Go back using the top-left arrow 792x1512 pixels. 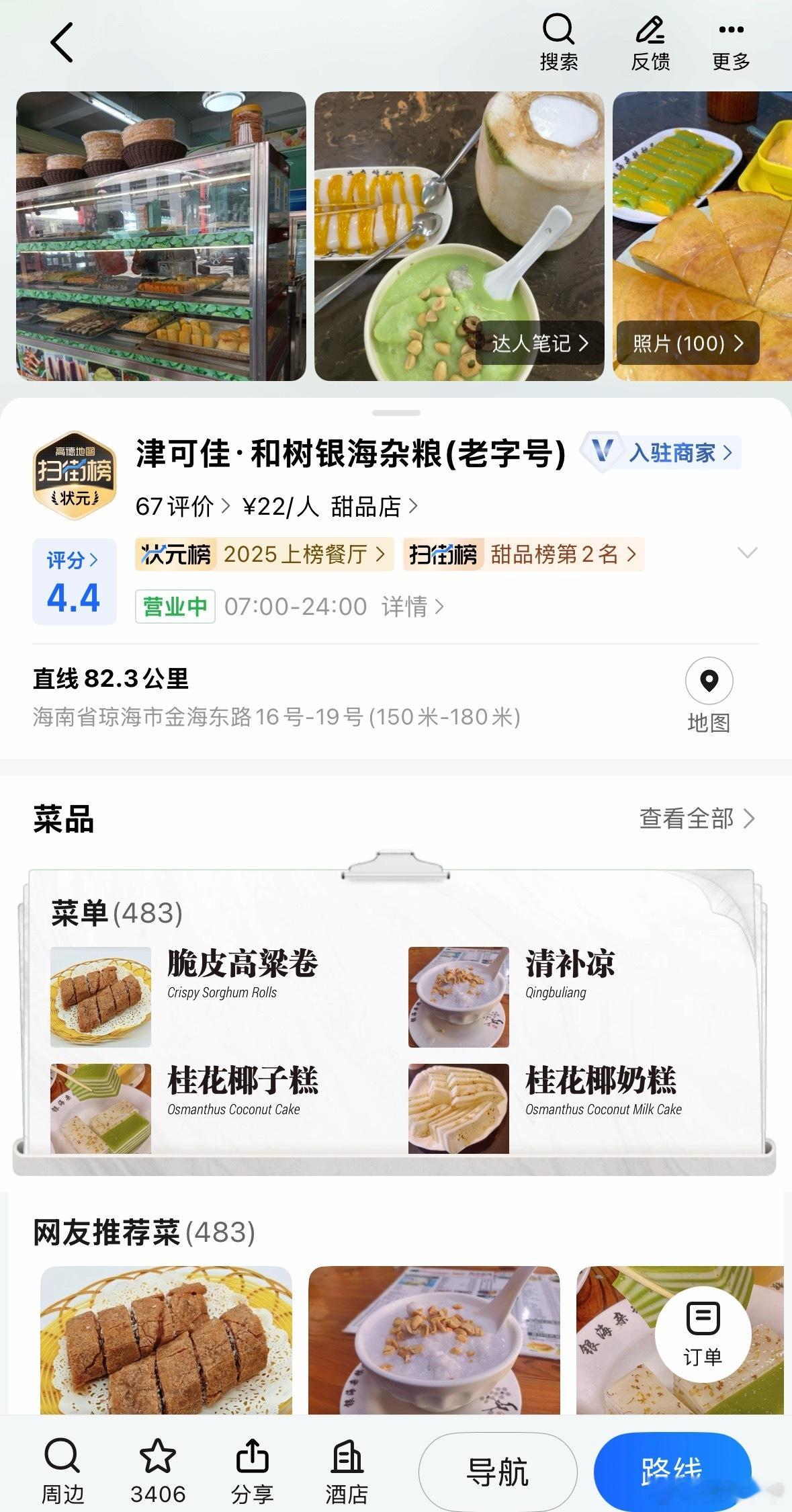pyautogui.click(x=62, y=42)
